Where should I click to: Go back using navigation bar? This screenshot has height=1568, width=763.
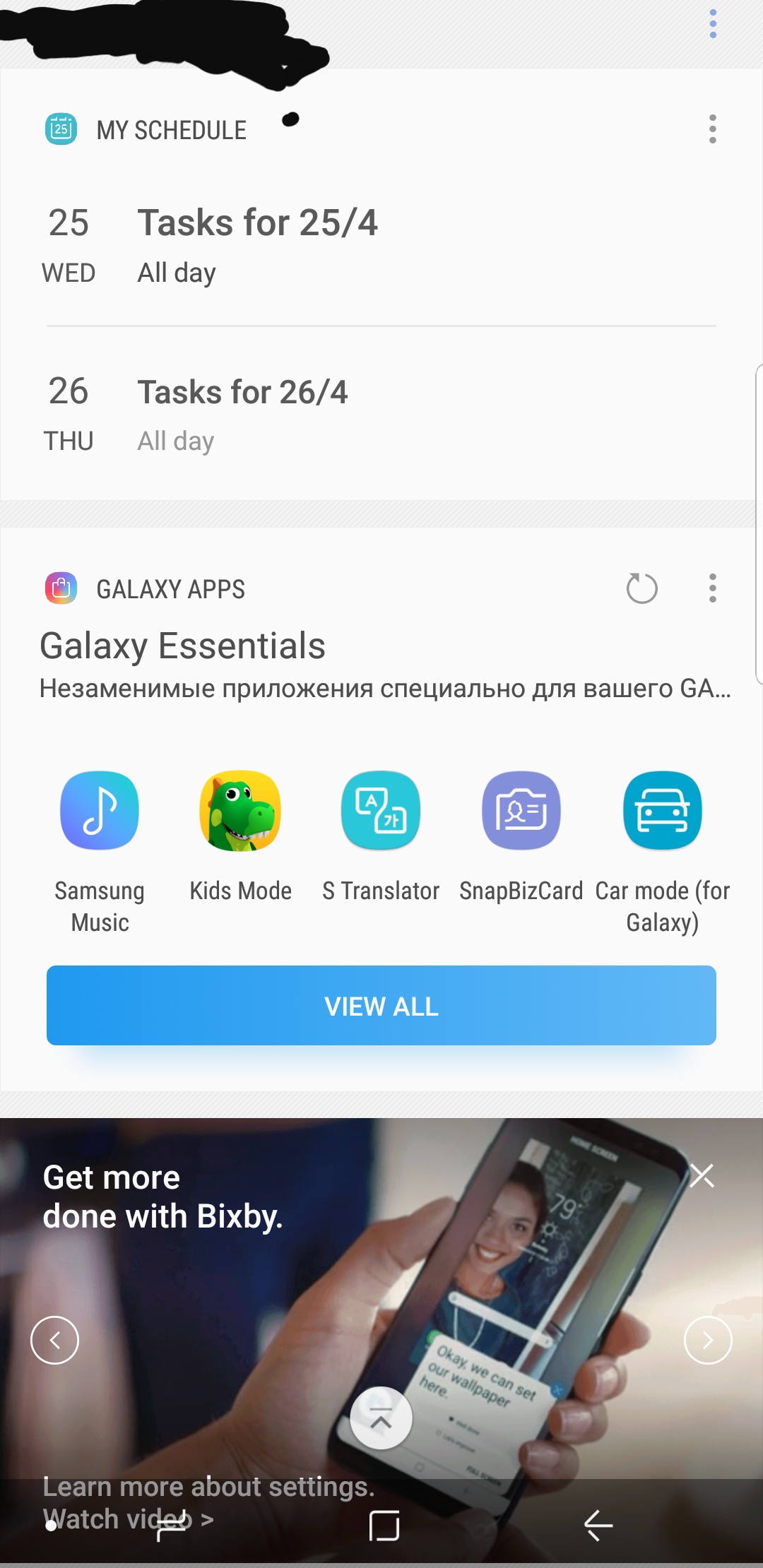click(x=598, y=1526)
